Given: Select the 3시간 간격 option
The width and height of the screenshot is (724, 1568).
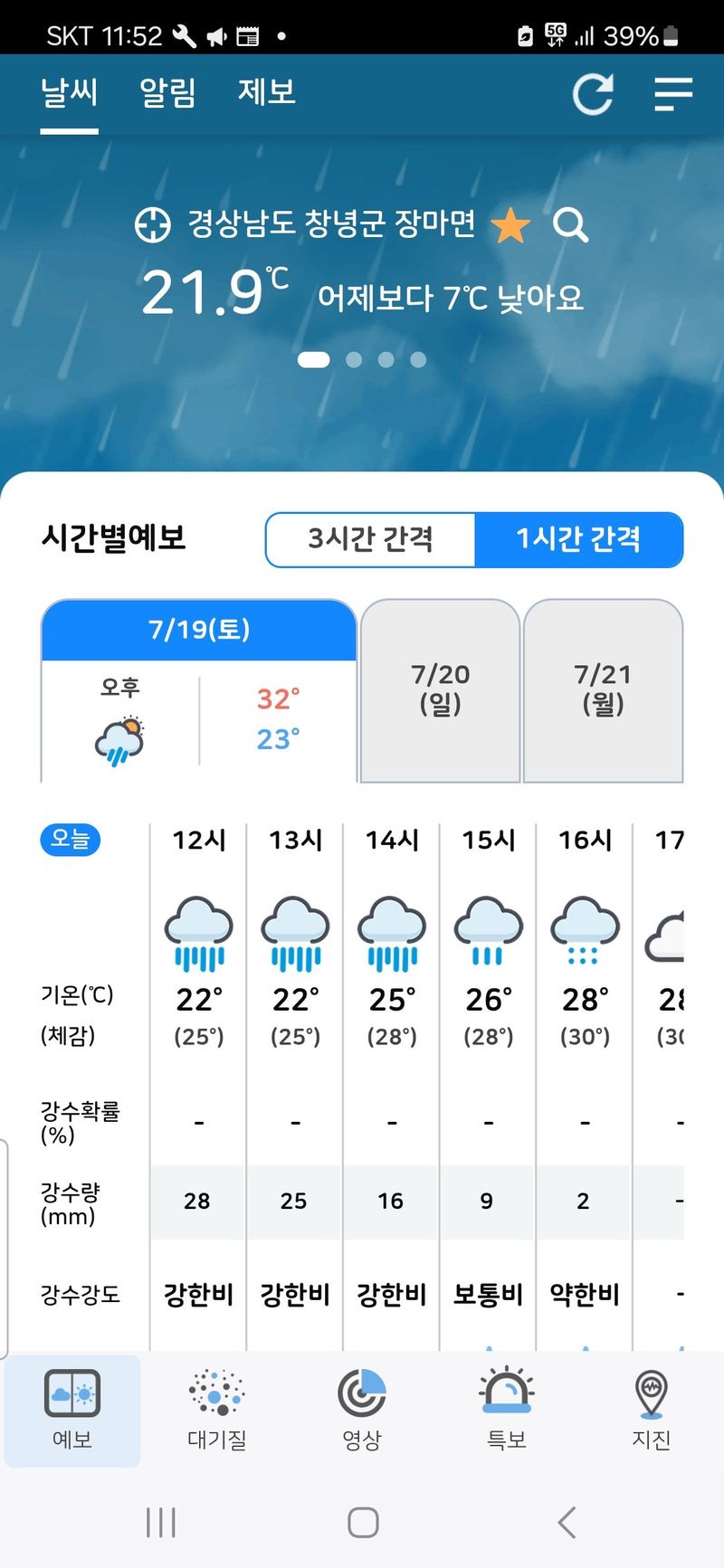Looking at the screenshot, I should pyautogui.click(x=370, y=539).
